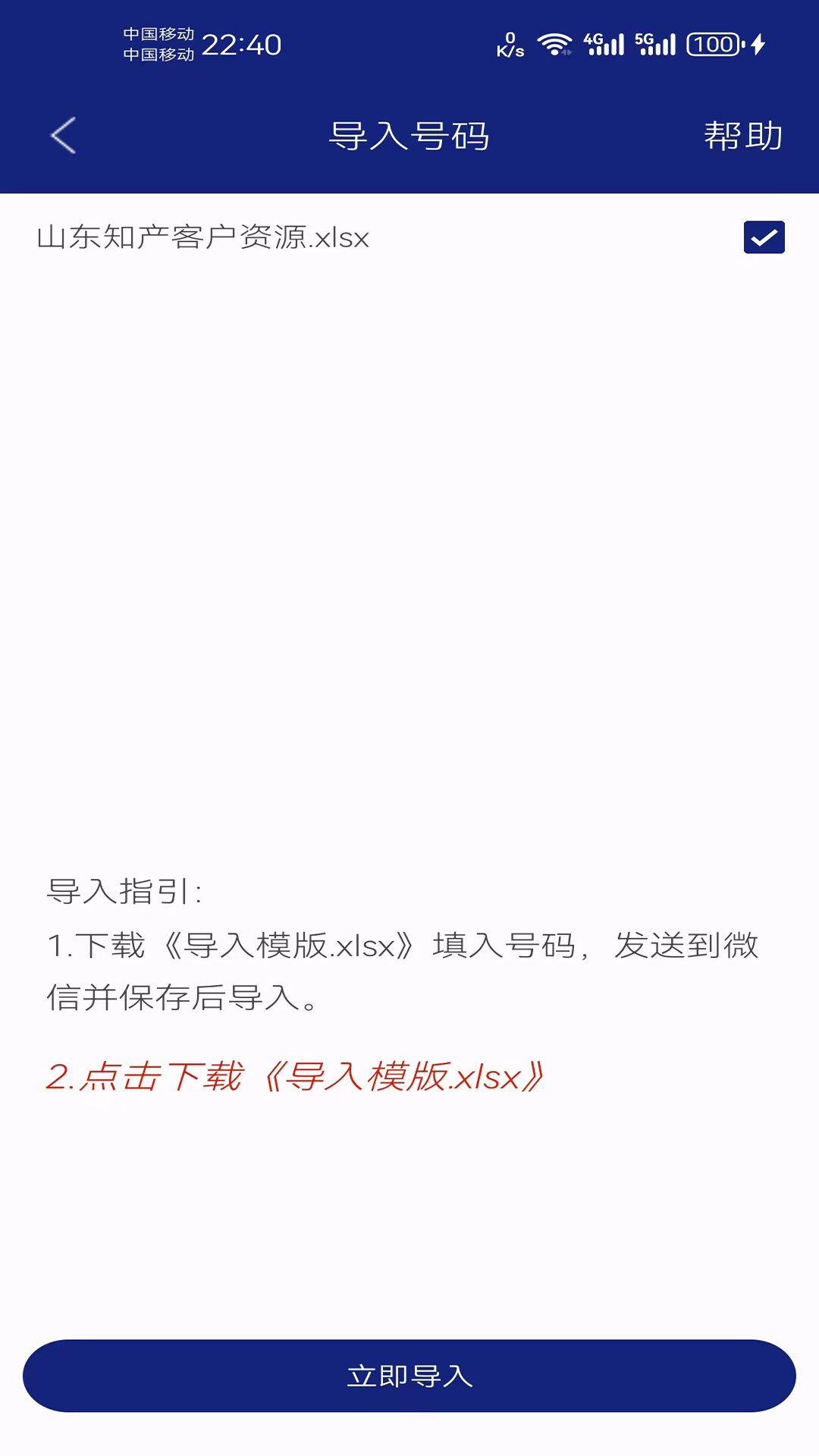
Task: Tap the 立即导入 button
Action: pos(409,1376)
